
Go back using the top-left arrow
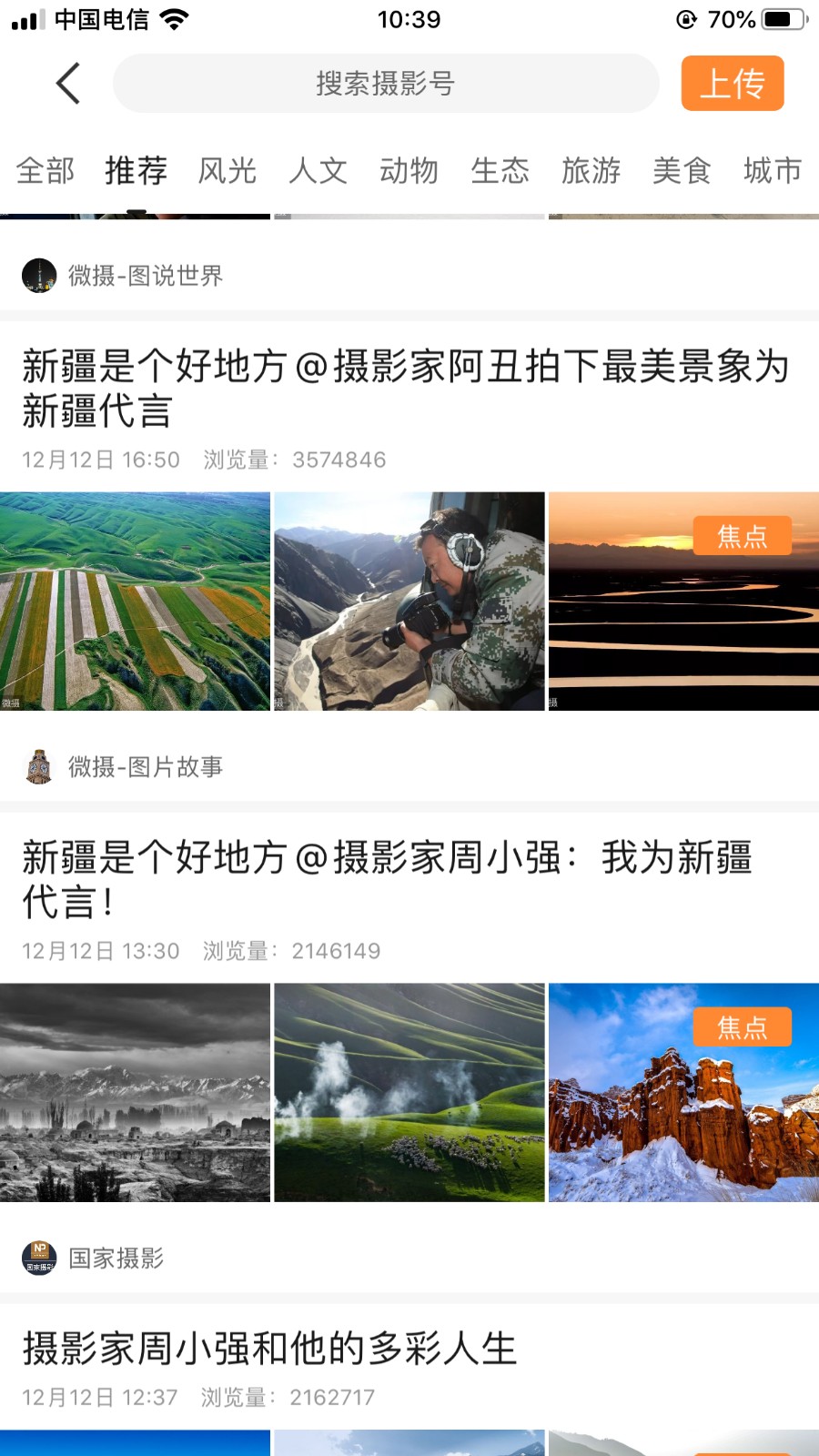(x=68, y=84)
